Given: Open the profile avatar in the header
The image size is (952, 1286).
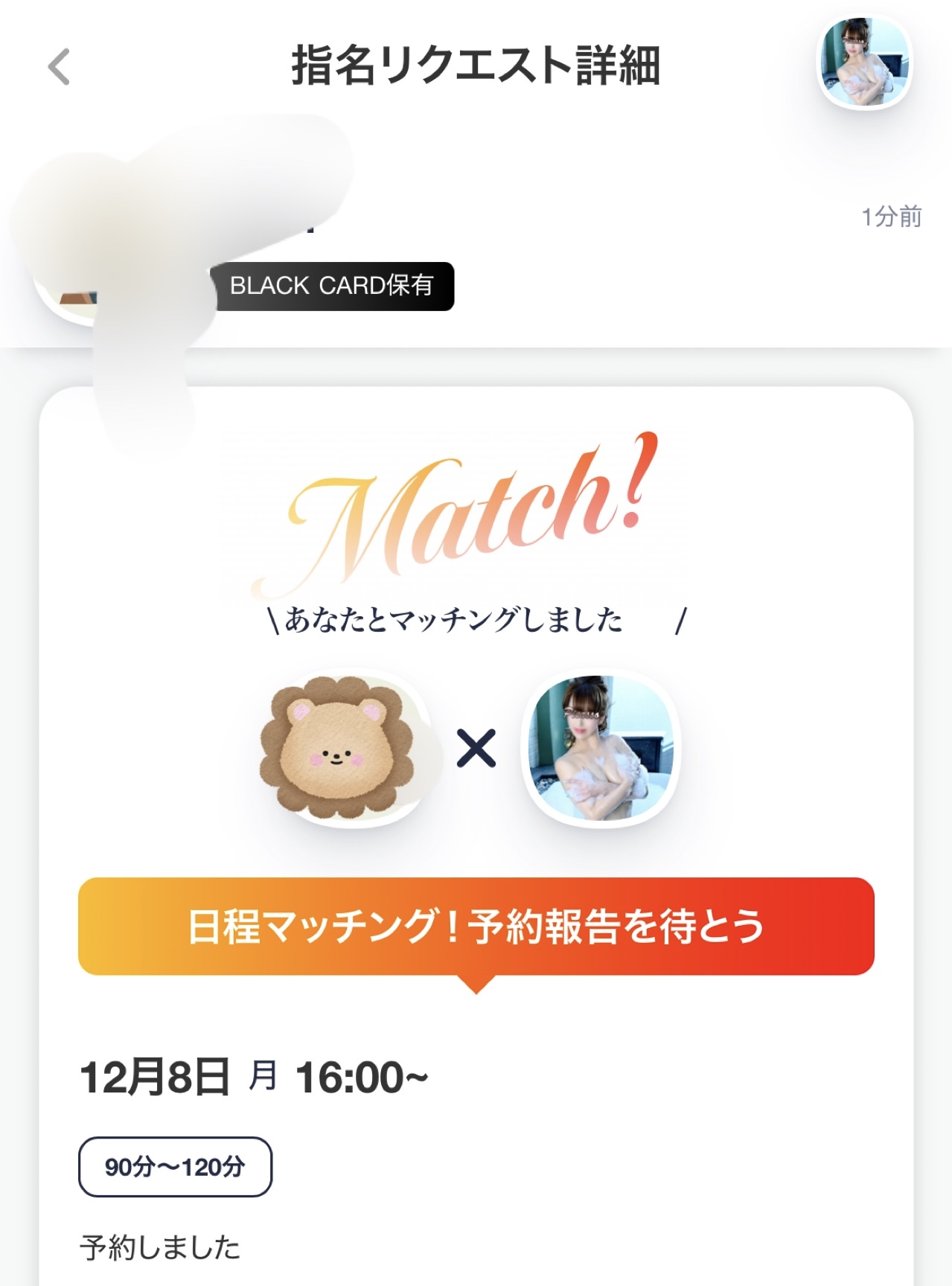Looking at the screenshot, I should 864,63.
